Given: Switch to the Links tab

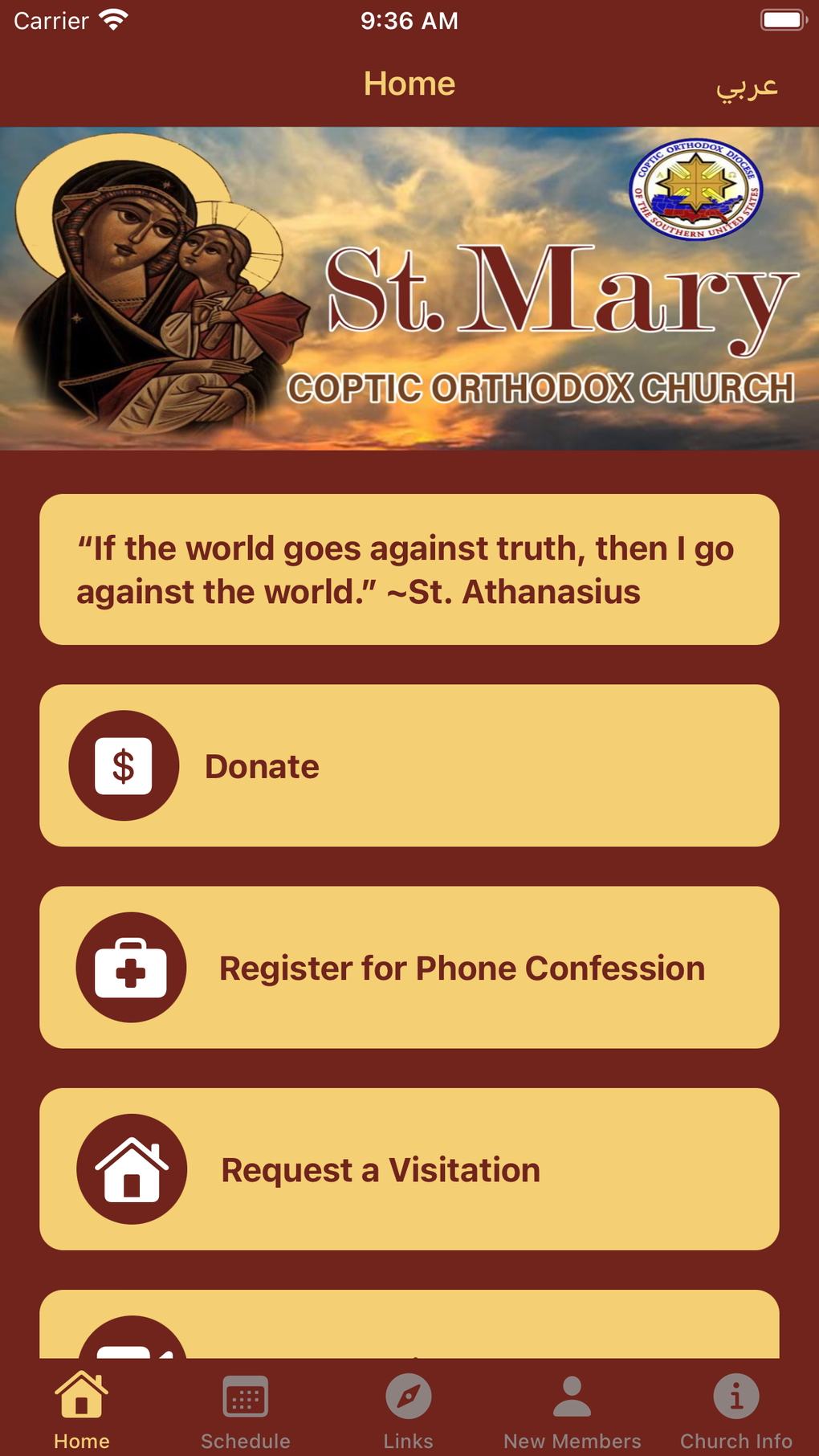Looking at the screenshot, I should pos(409,1411).
